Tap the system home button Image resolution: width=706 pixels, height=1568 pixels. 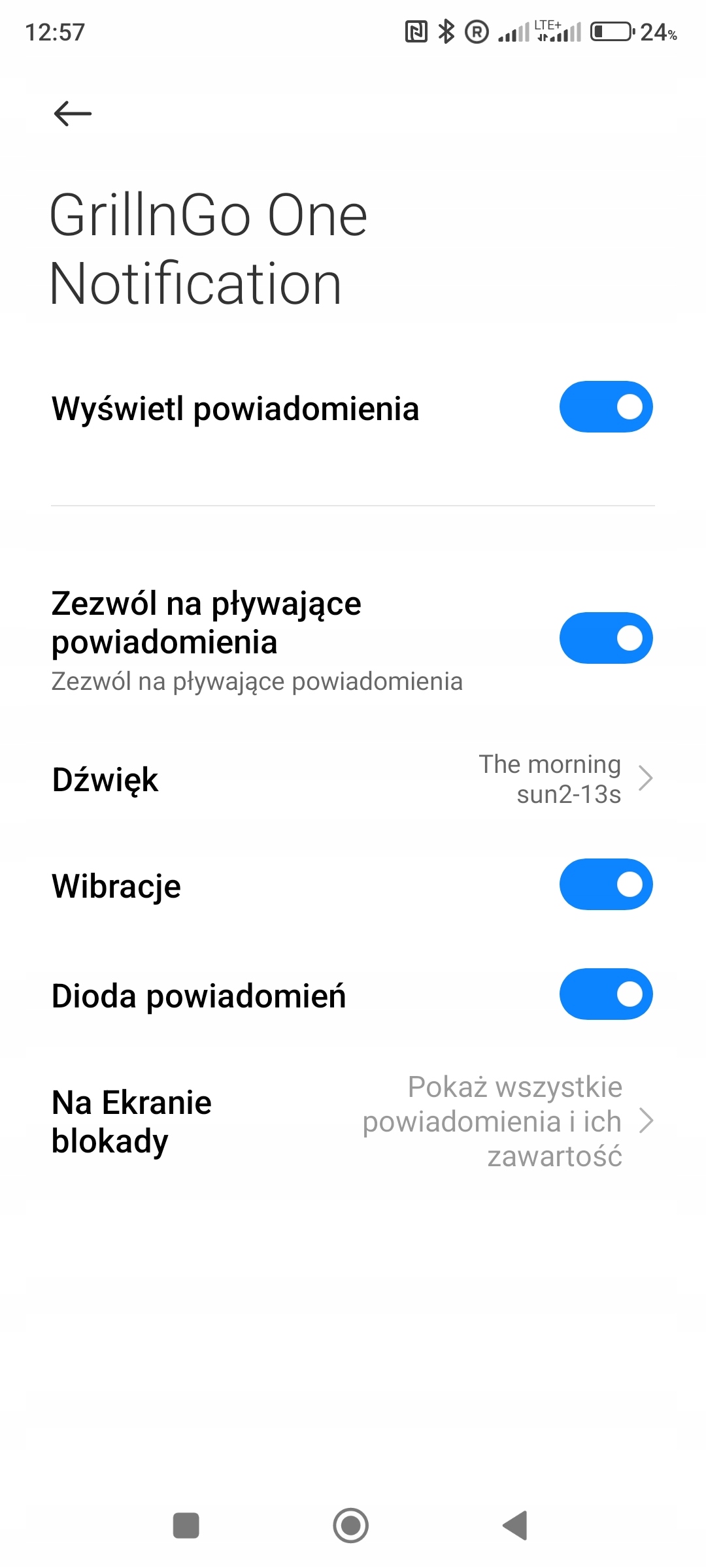pos(351,1526)
